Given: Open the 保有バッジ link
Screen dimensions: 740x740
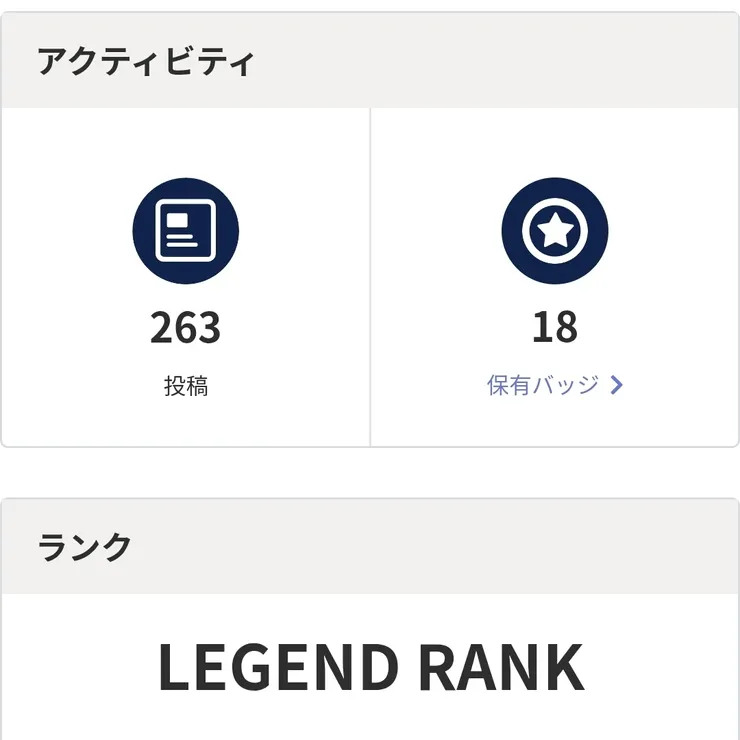Looking at the screenshot, I should 554,385.
